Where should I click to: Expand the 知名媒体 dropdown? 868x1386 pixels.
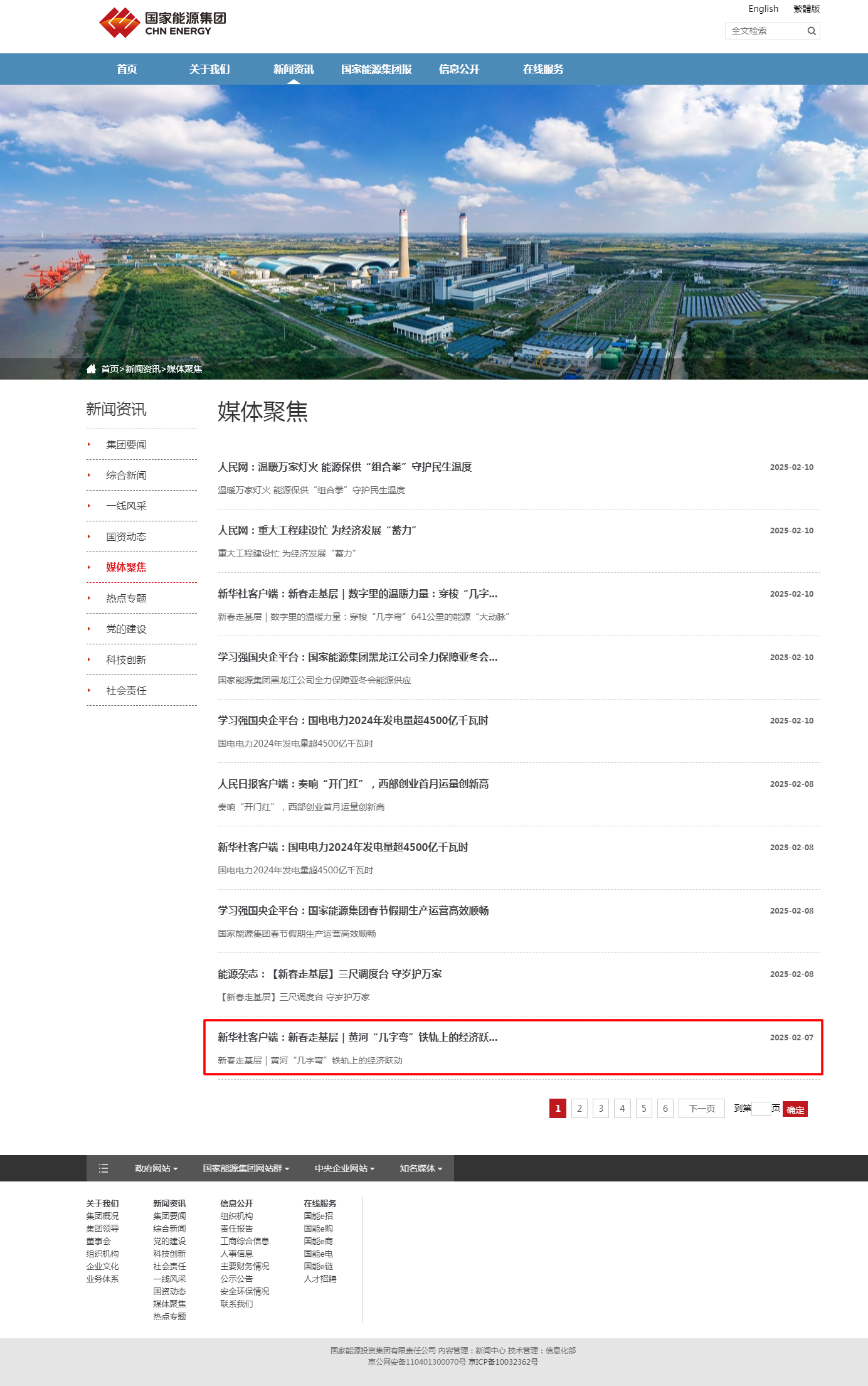tap(421, 1168)
